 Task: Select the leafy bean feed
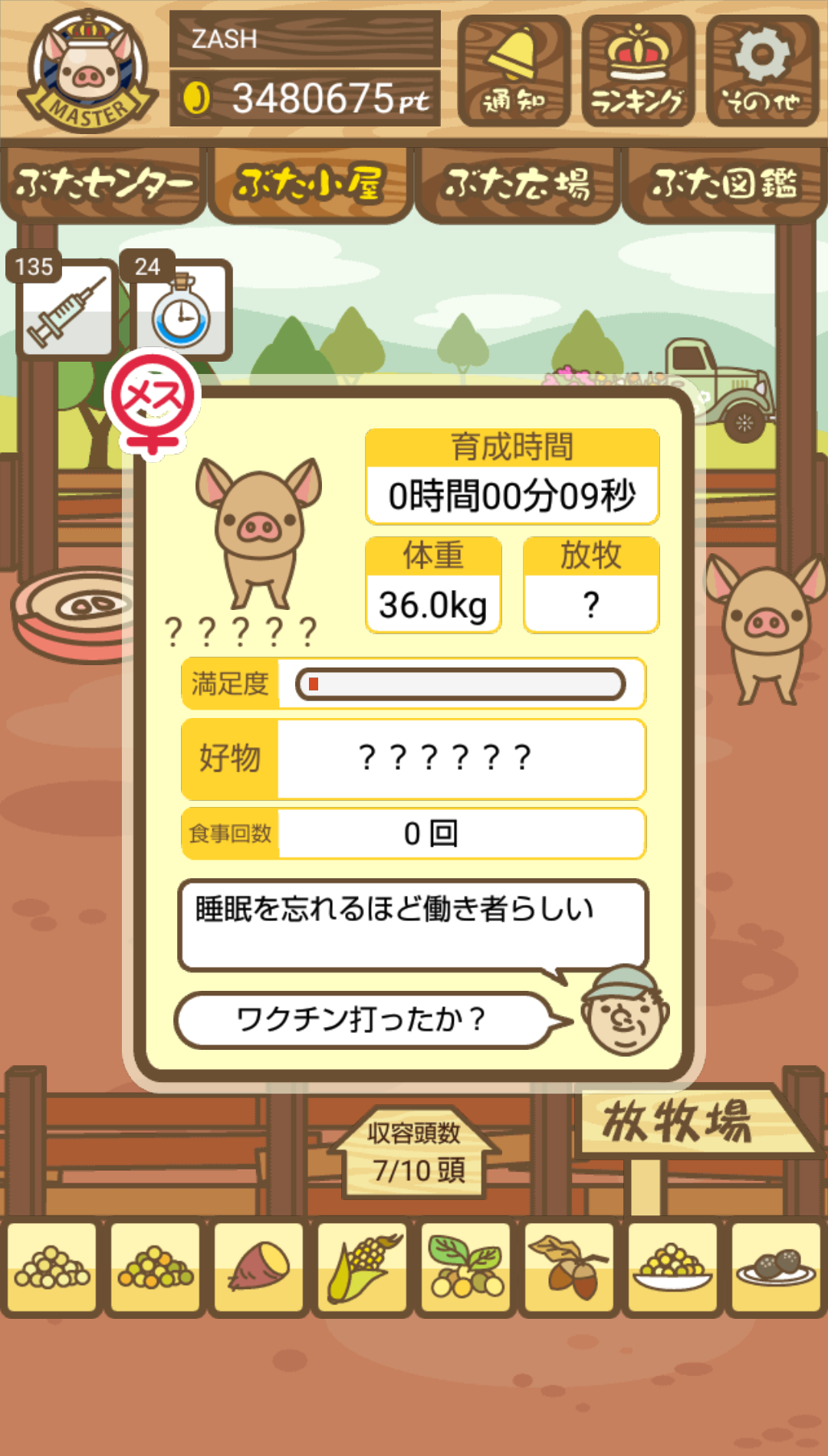point(466,1267)
